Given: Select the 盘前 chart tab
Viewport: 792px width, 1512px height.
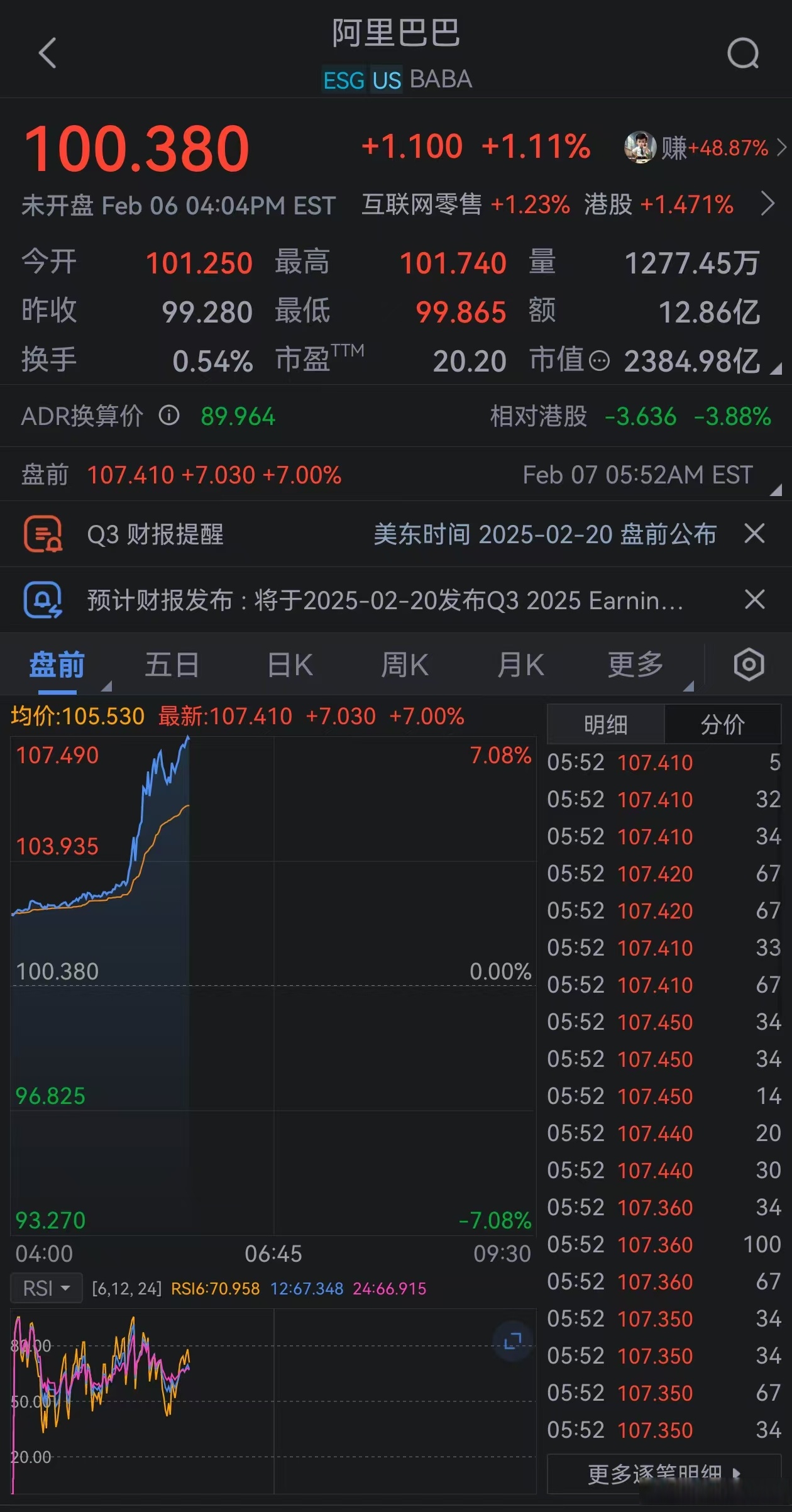Looking at the screenshot, I should click(57, 665).
